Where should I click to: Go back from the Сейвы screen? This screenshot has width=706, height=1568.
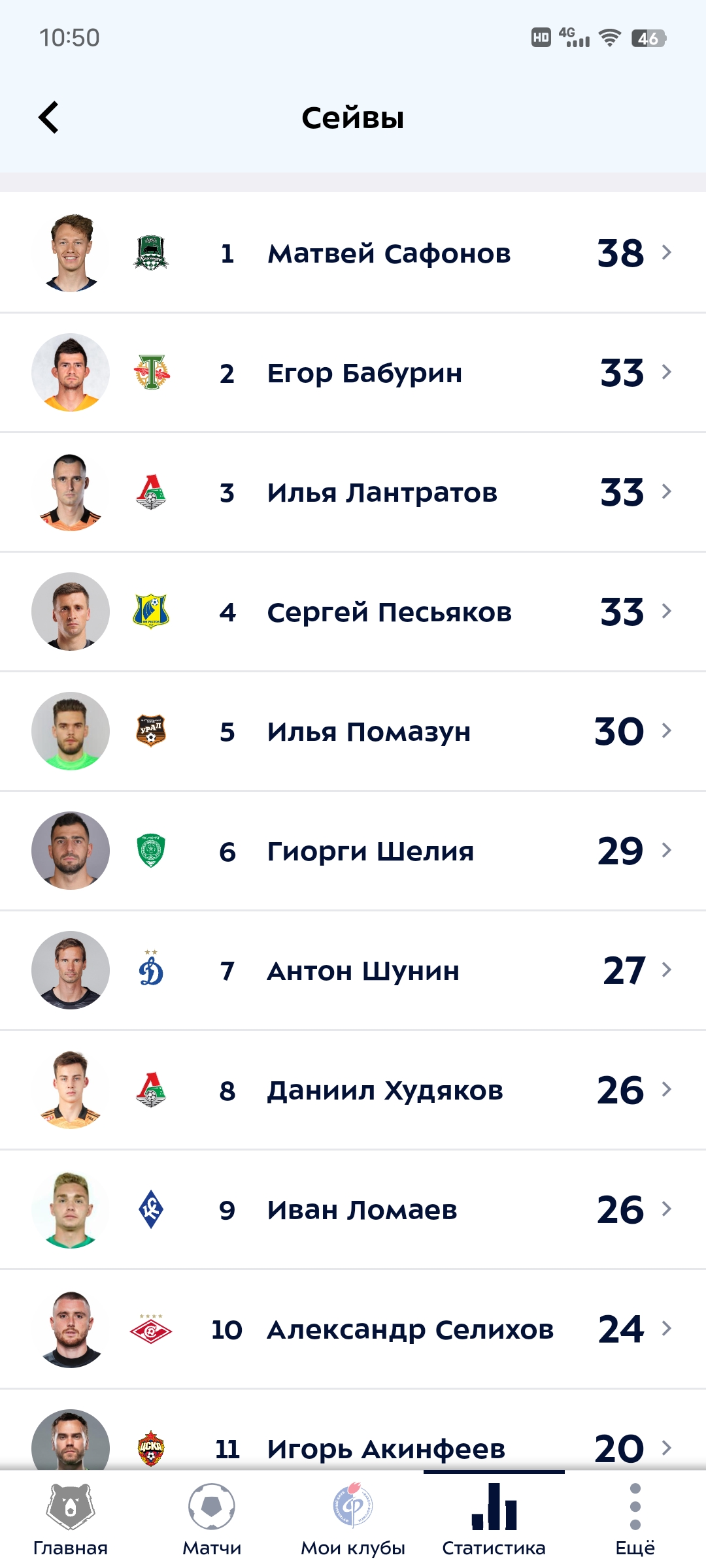point(49,118)
